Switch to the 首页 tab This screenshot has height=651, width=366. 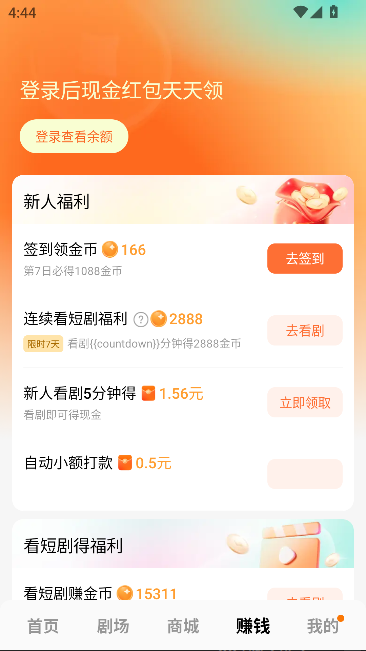(43, 626)
